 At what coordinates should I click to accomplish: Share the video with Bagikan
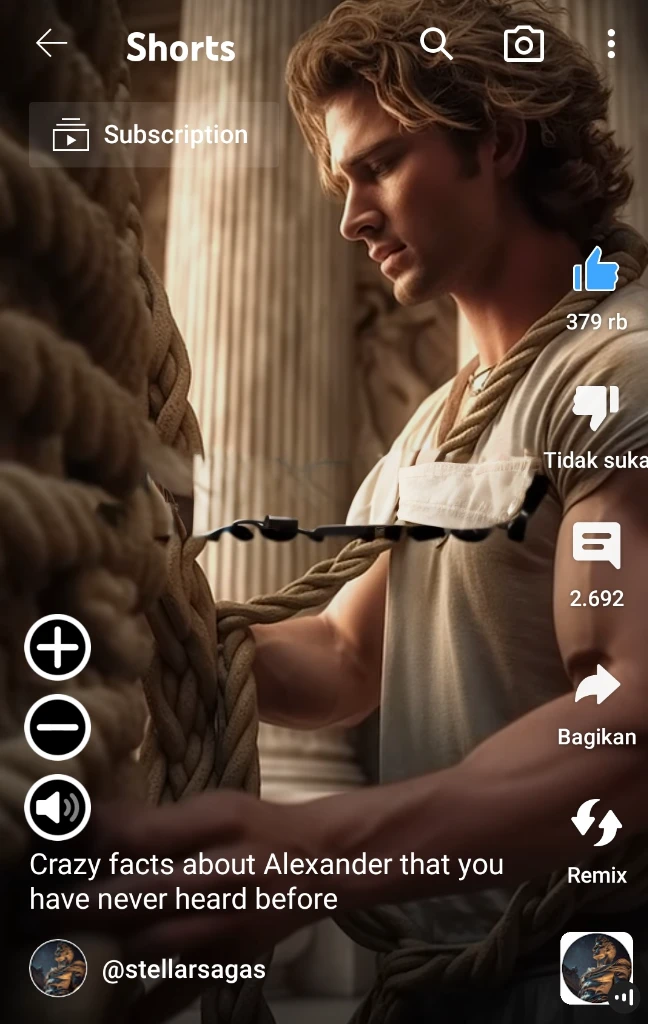[x=596, y=686]
